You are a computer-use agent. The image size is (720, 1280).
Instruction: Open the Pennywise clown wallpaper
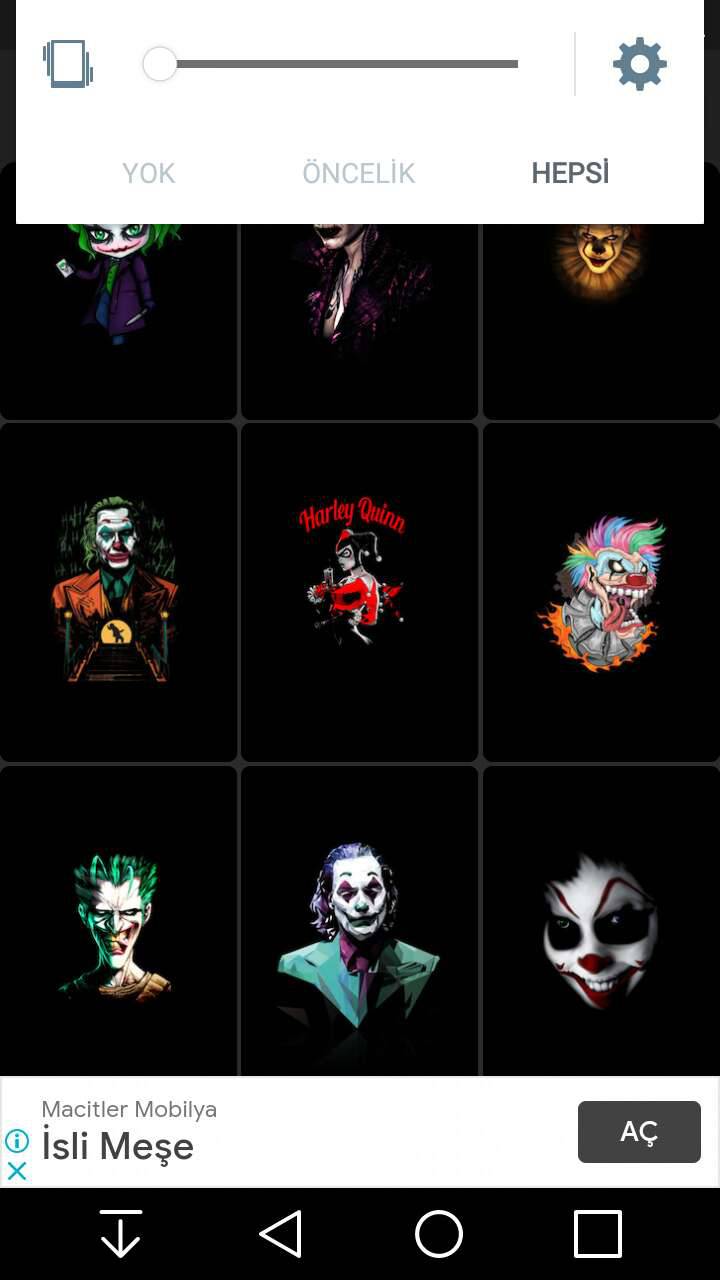[x=601, y=300]
